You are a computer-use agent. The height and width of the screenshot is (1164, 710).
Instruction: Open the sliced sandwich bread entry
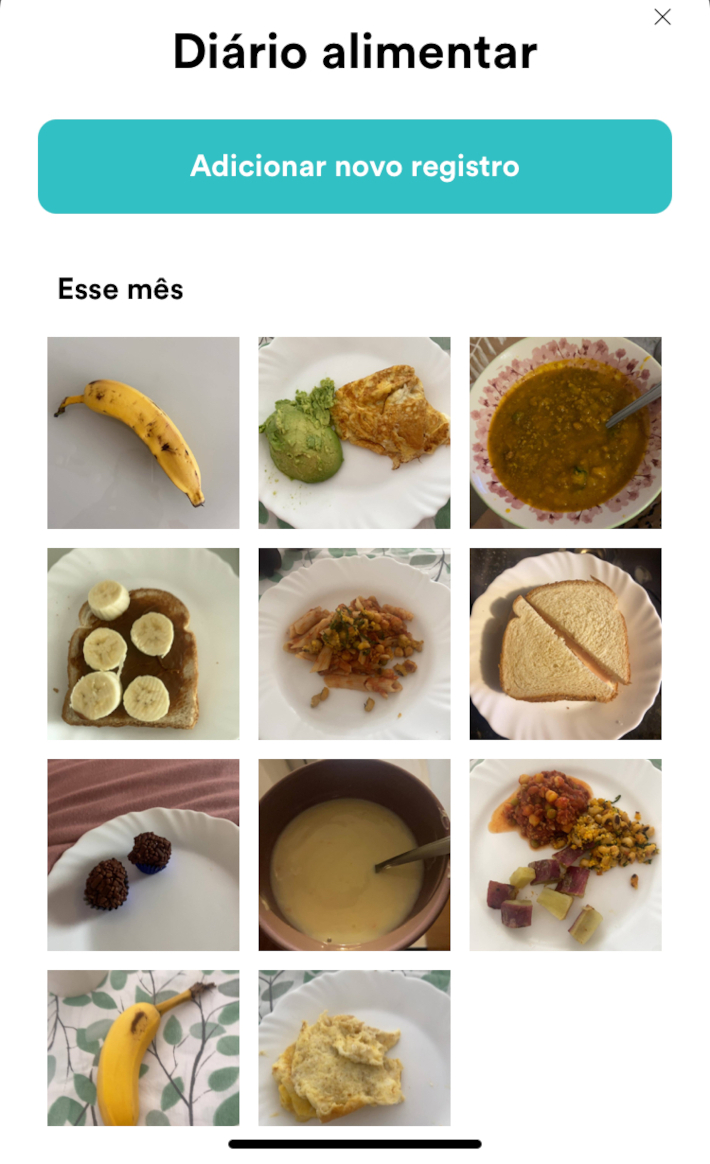coord(565,644)
